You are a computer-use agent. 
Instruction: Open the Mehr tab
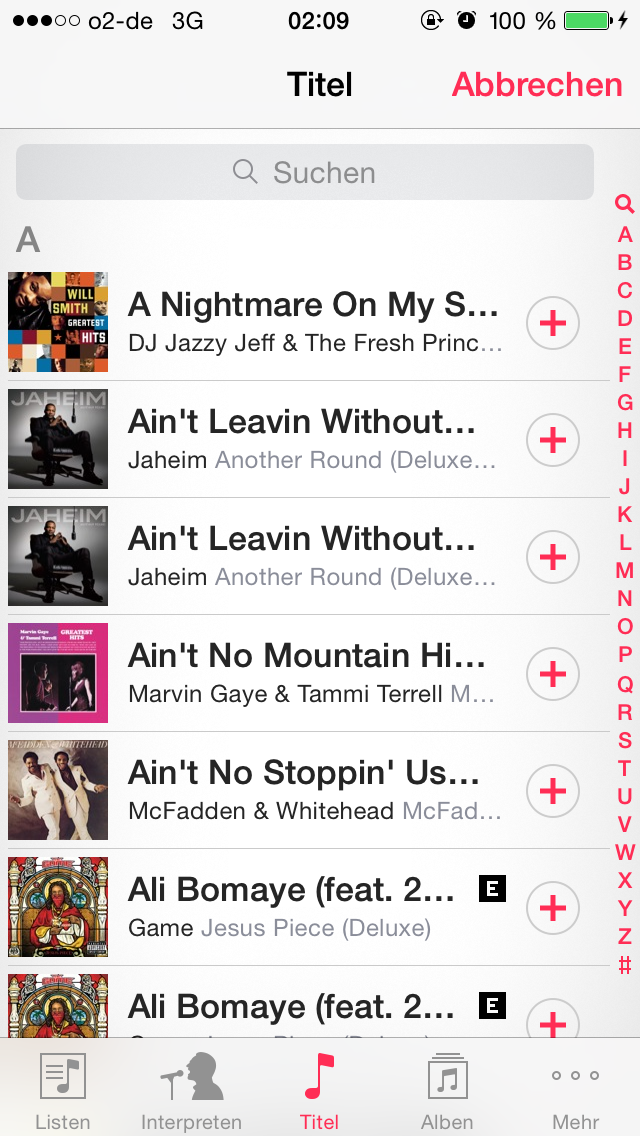click(575, 1088)
